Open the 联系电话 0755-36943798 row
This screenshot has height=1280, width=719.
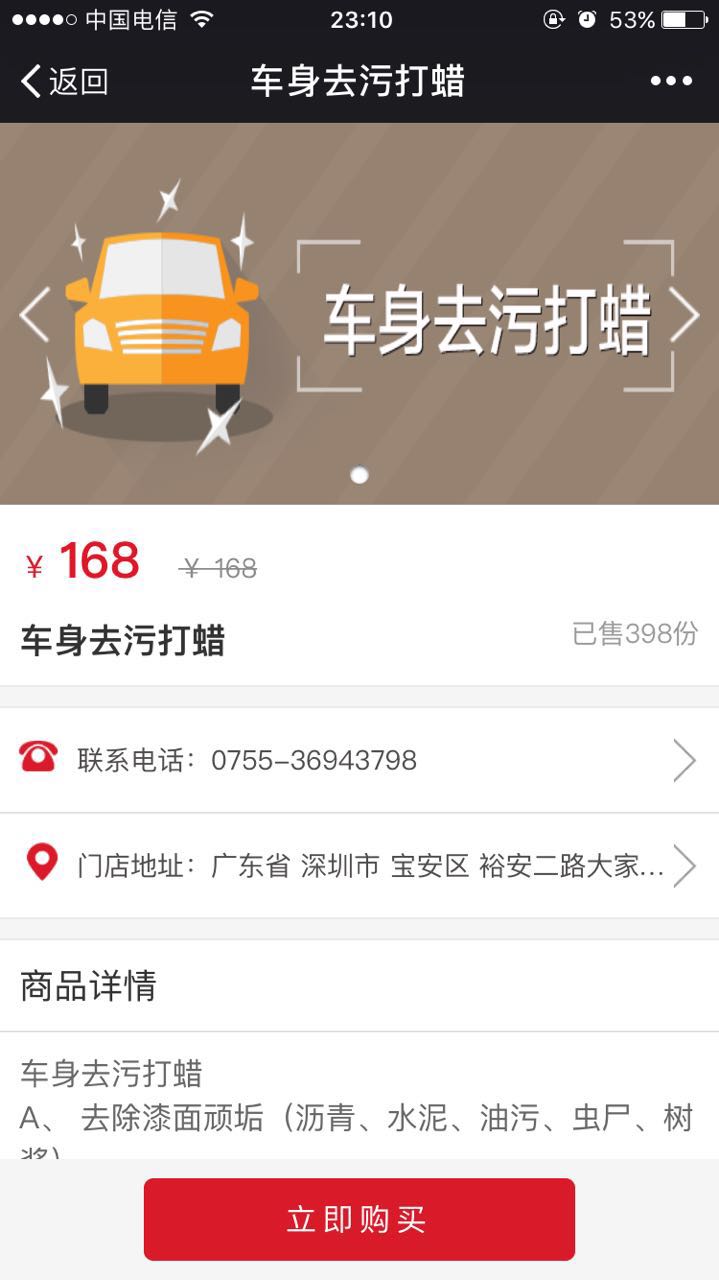pos(359,761)
